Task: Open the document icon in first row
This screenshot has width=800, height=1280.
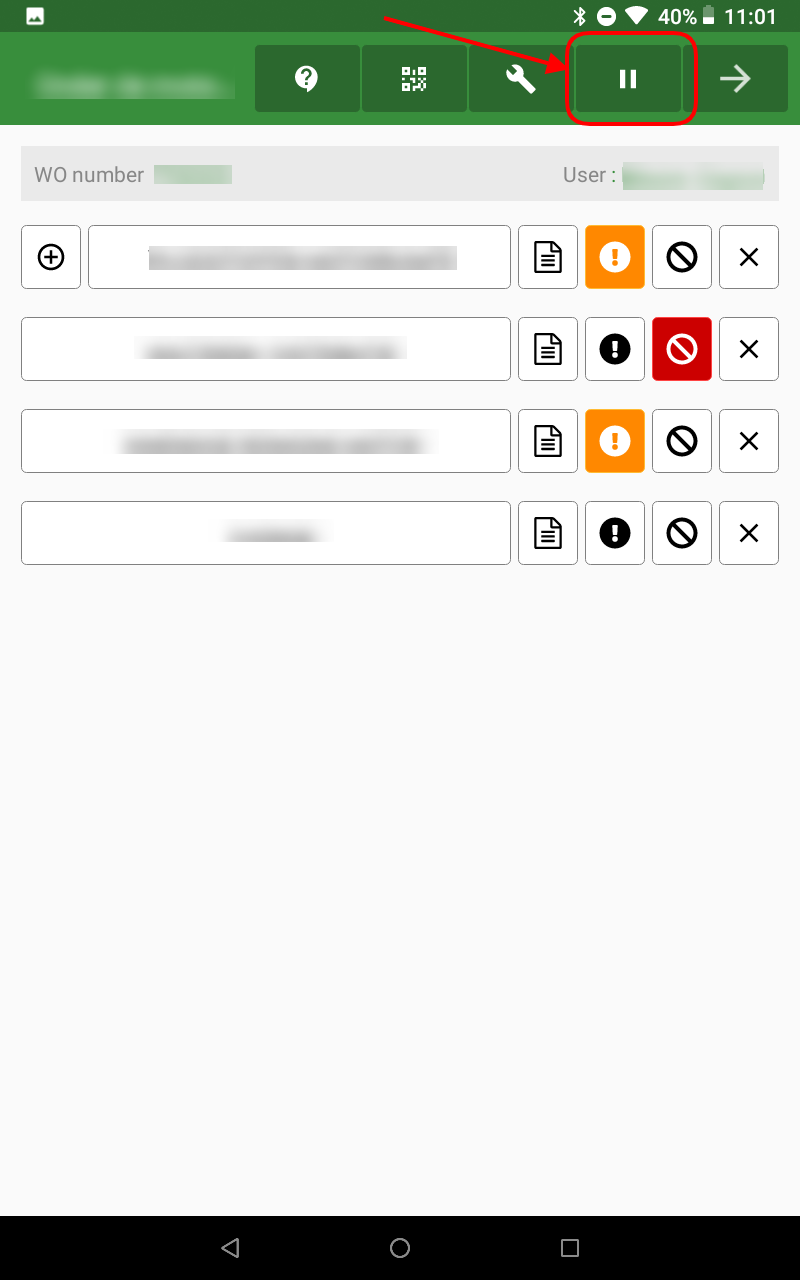Action: tap(548, 257)
